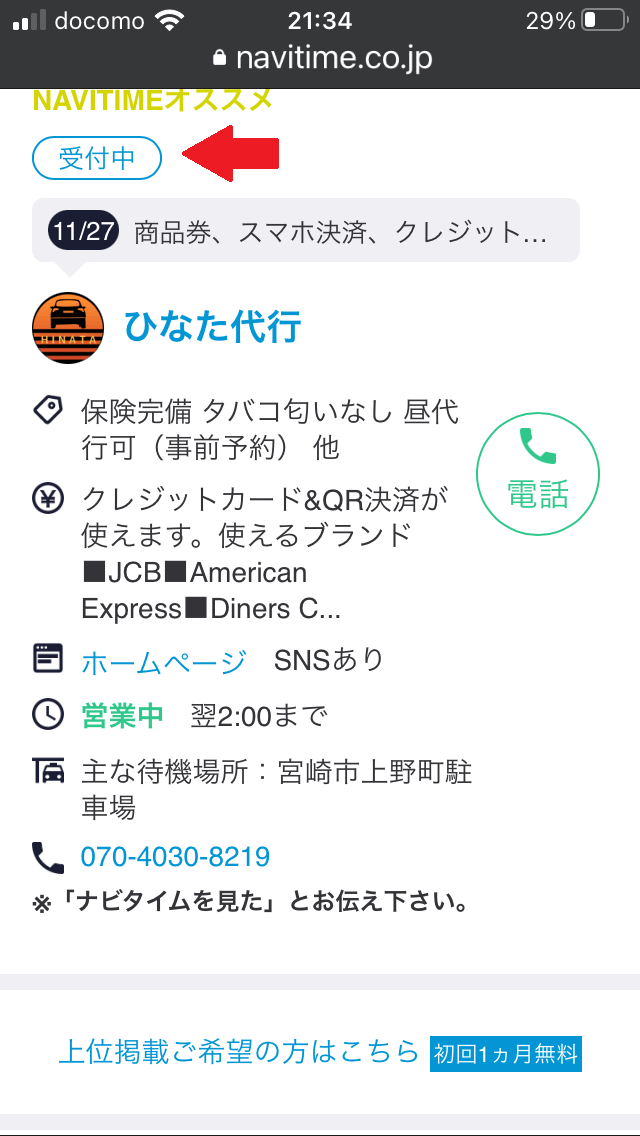Image resolution: width=640 pixels, height=1136 pixels.
Task: Call the number 070-4030-8219
Action: pyautogui.click(x=175, y=856)
